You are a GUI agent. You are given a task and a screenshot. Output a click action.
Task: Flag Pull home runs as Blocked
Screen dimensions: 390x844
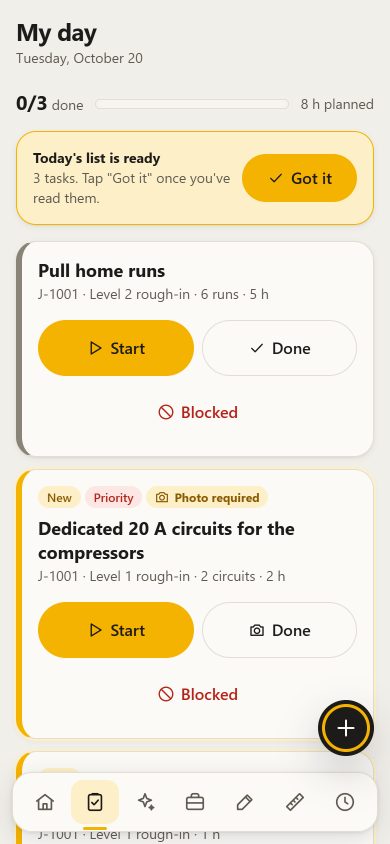197,412
